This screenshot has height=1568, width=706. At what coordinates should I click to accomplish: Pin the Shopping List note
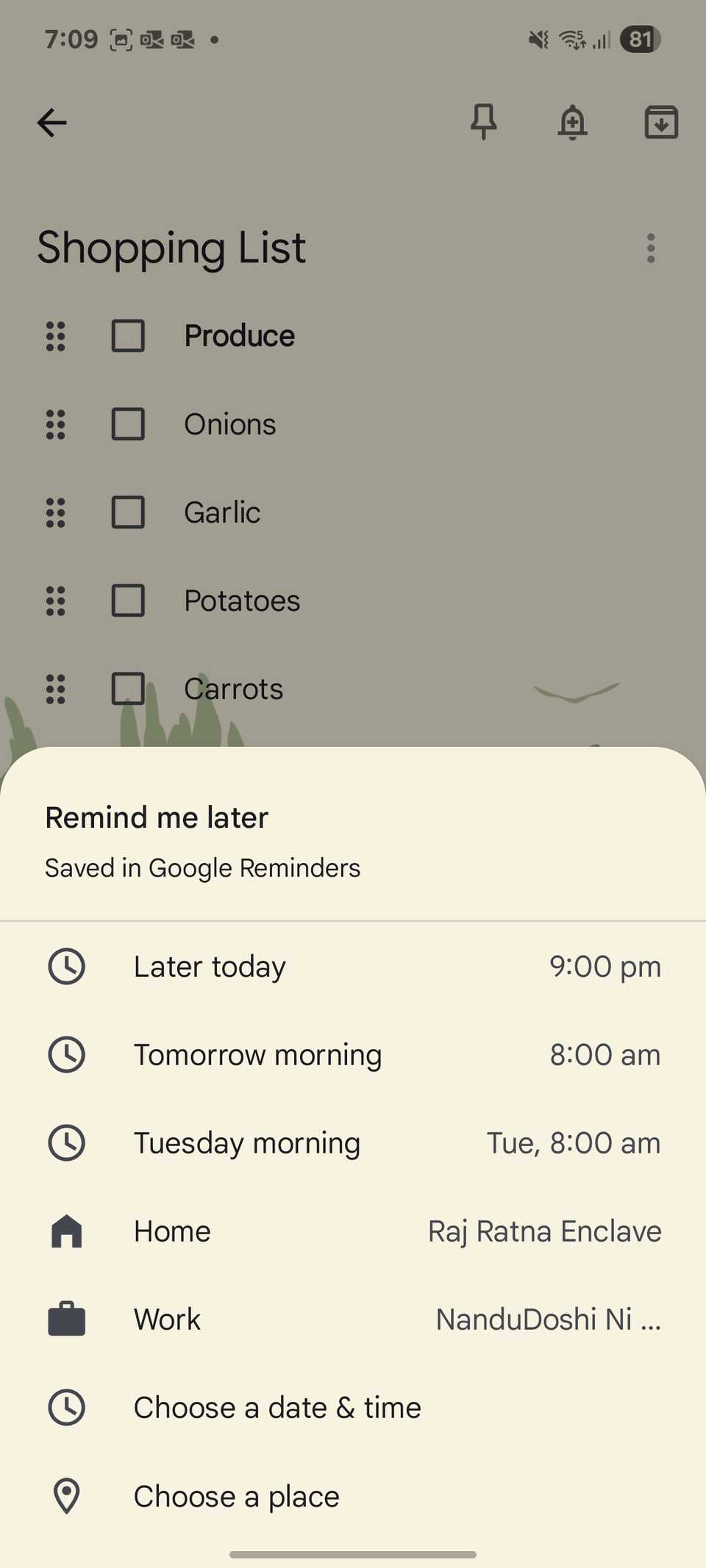tap(484, 122)
